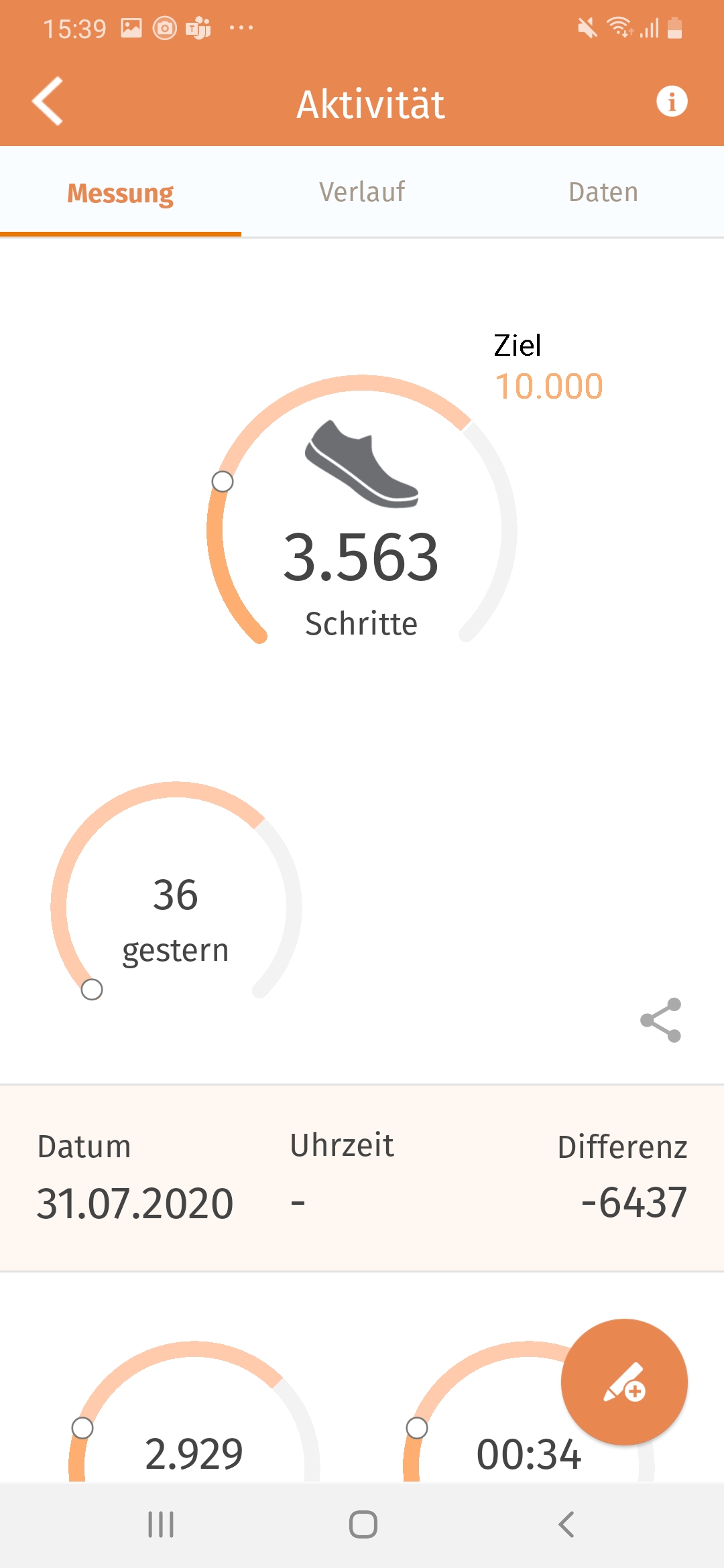Open recent apps from the navigation bar
Screen dimensions: 724x1568
pyautogui.click(x=161, y=1524)
